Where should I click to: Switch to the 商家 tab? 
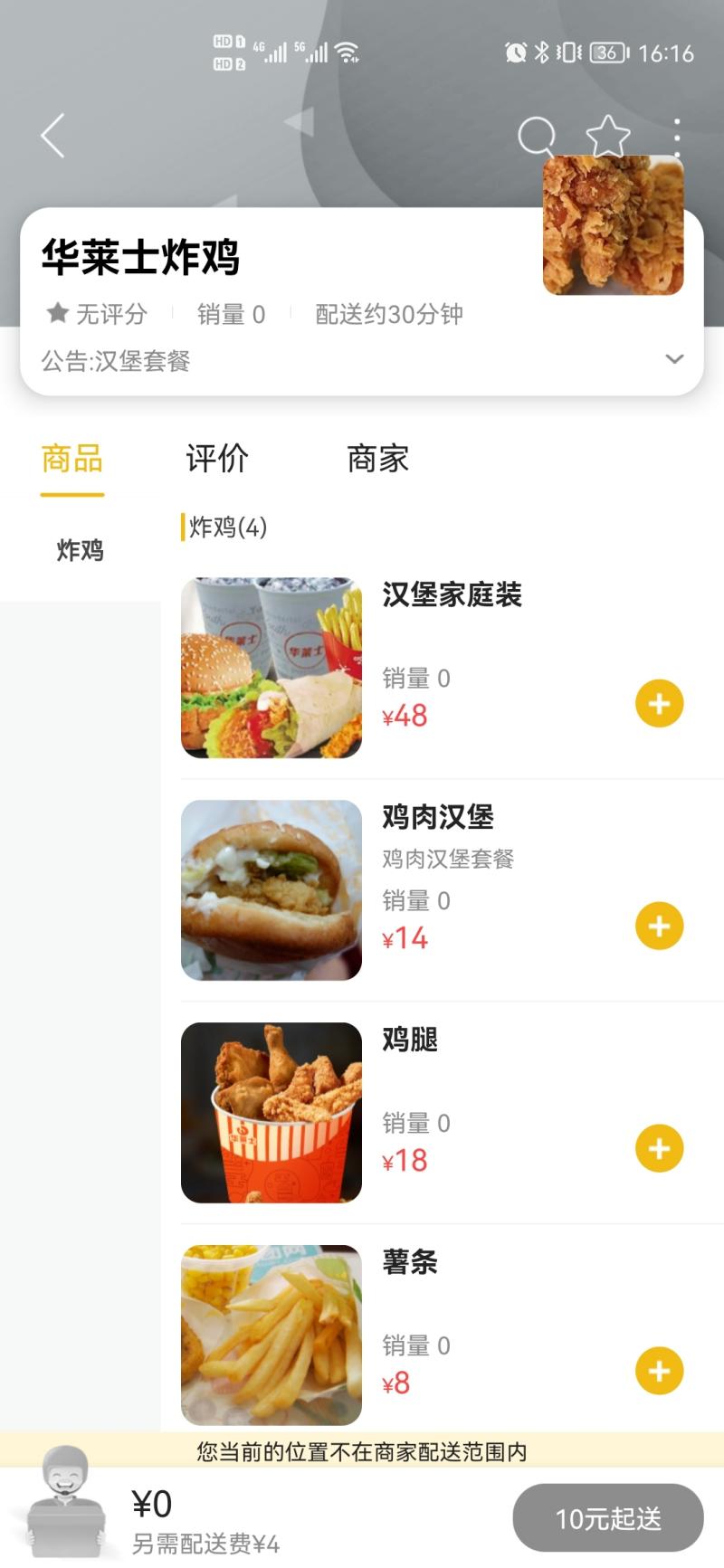click(377, 459)
